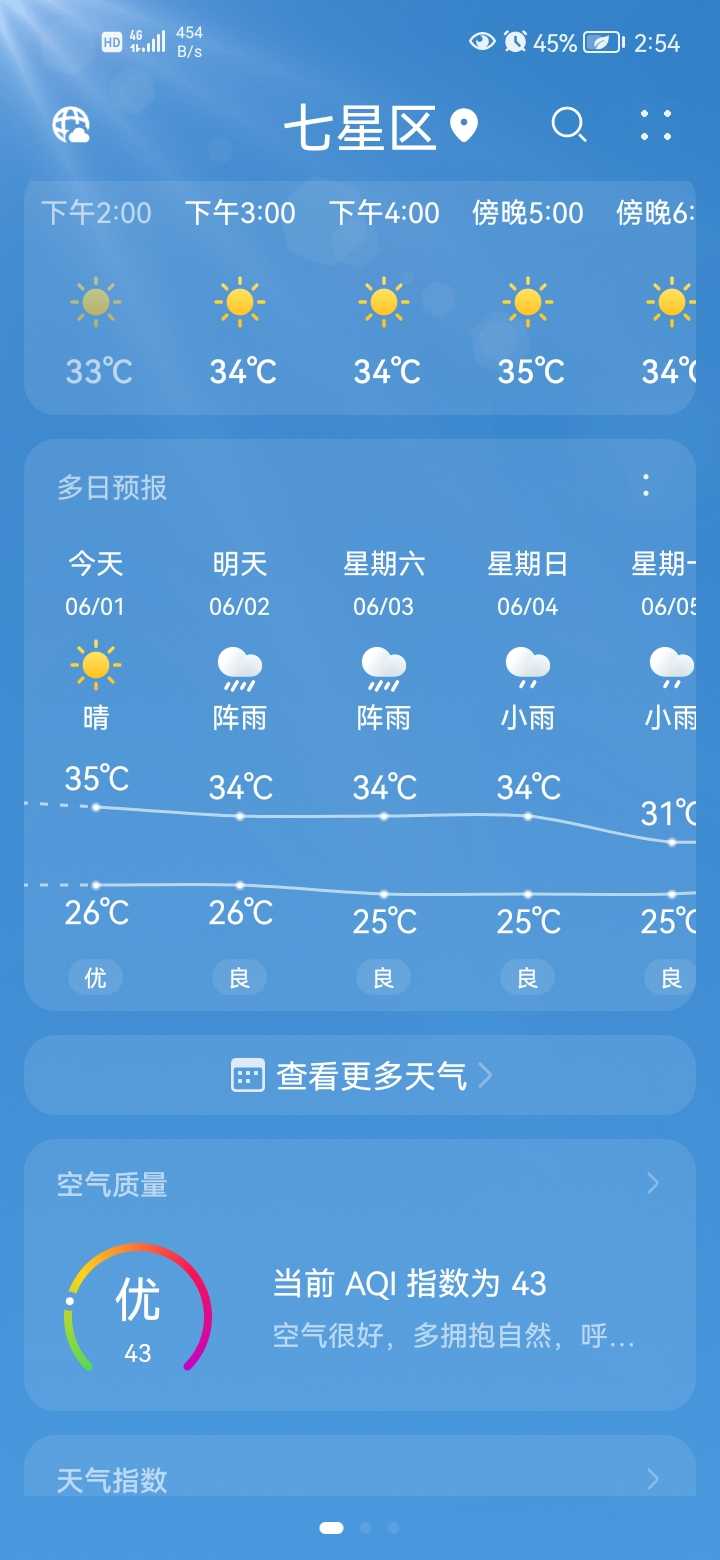720x1560 pixels.
Task: Open the globe weather map icon
Action: 71,126
